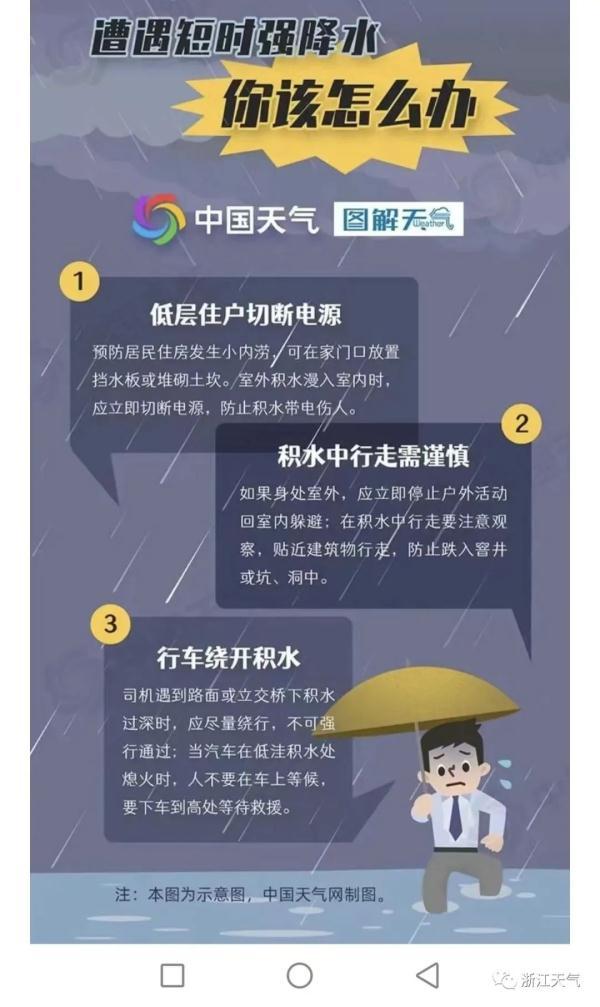Open recent apps with the square button

[172, 975]
